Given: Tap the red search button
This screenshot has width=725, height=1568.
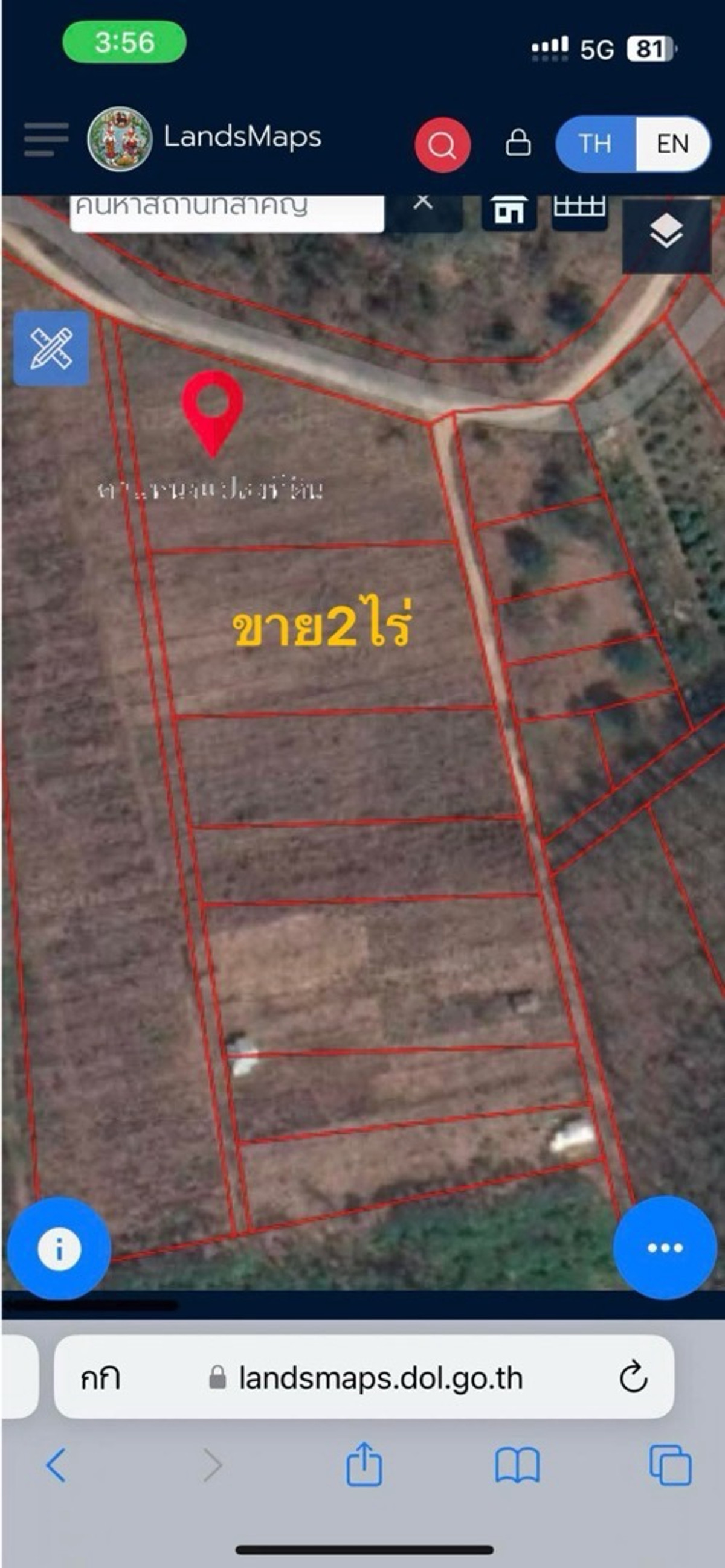Looking at the screenshot, I should (442, 145).
